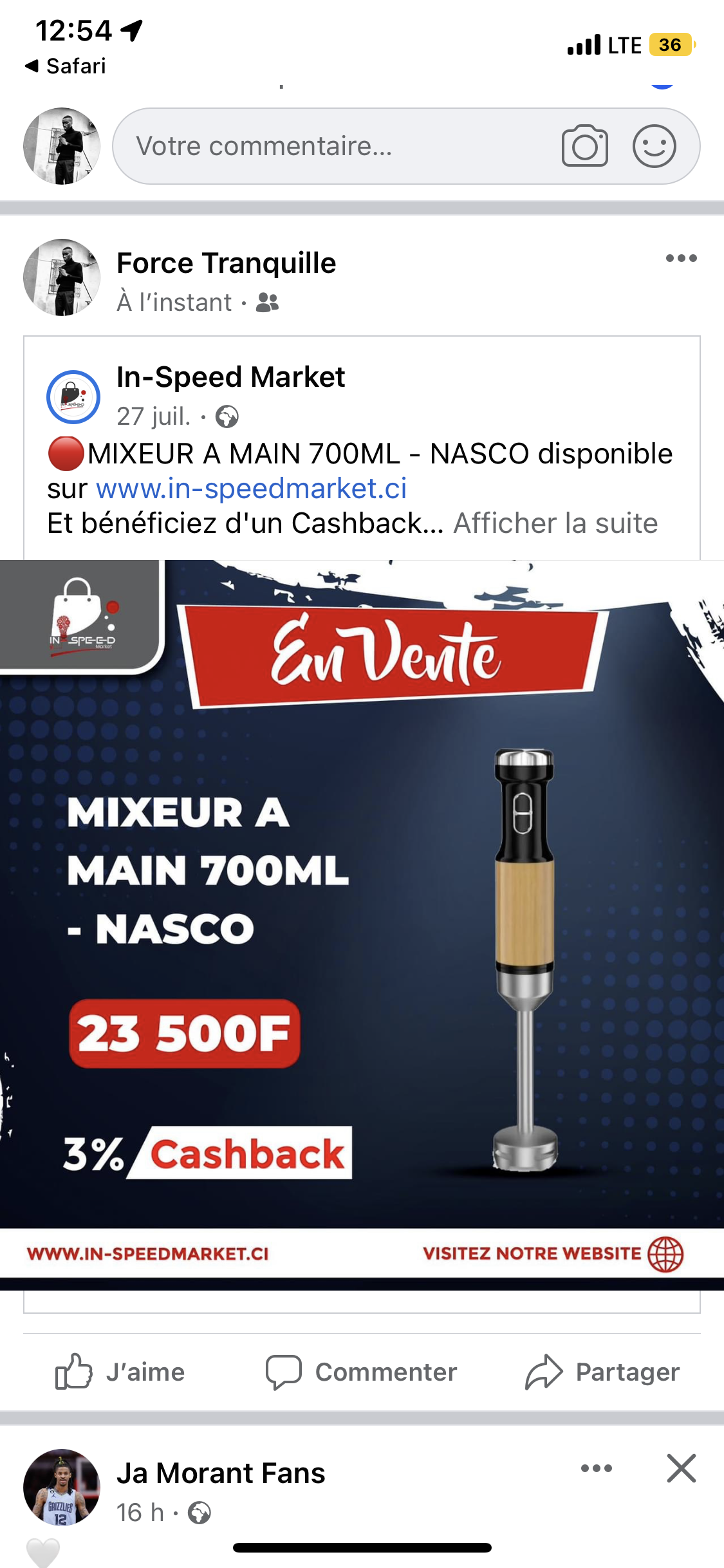Expand post text with Afficher la suite
724x1568 pixels.
555,523
